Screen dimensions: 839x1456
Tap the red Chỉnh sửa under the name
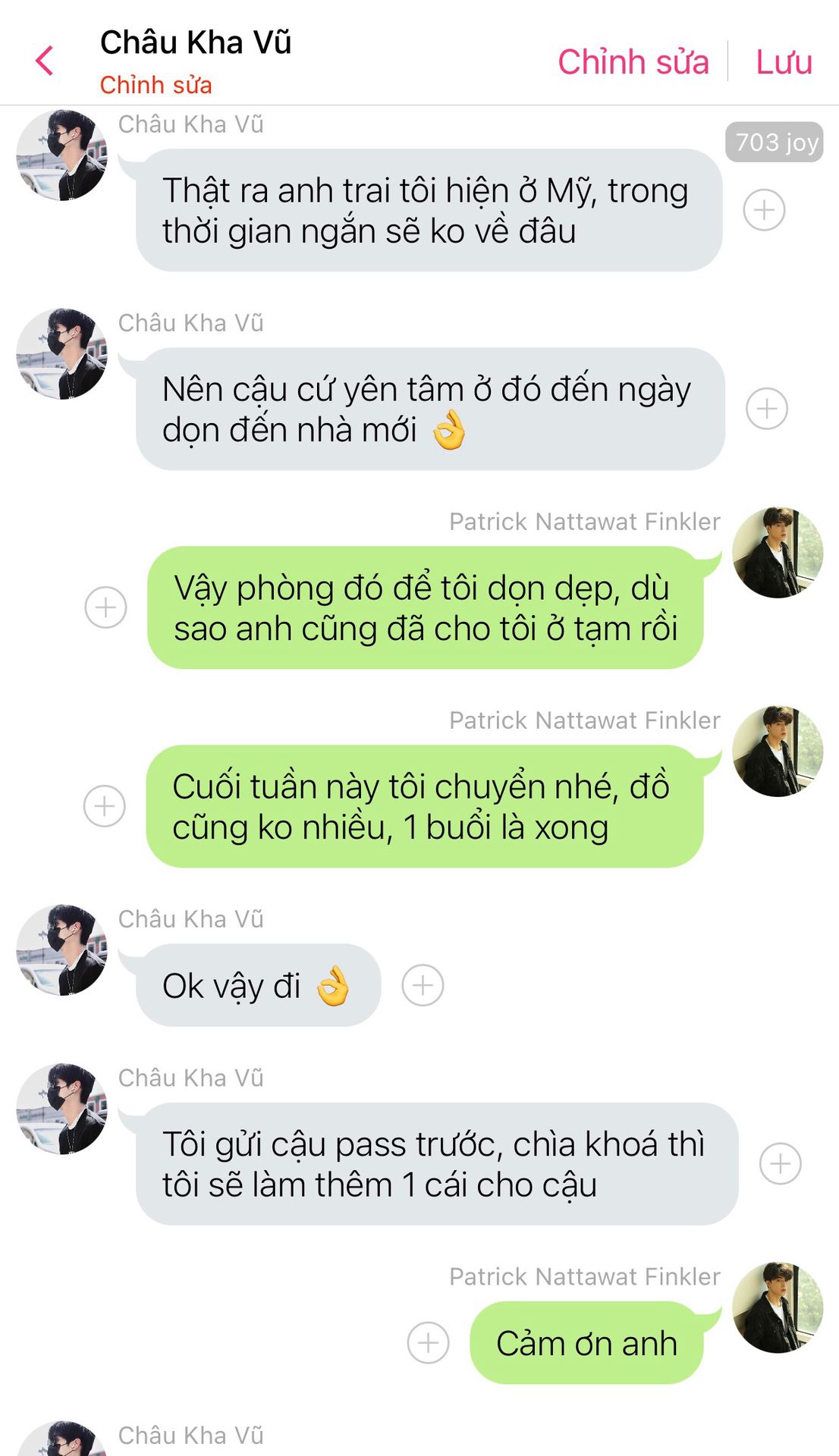tap(156, 85)
